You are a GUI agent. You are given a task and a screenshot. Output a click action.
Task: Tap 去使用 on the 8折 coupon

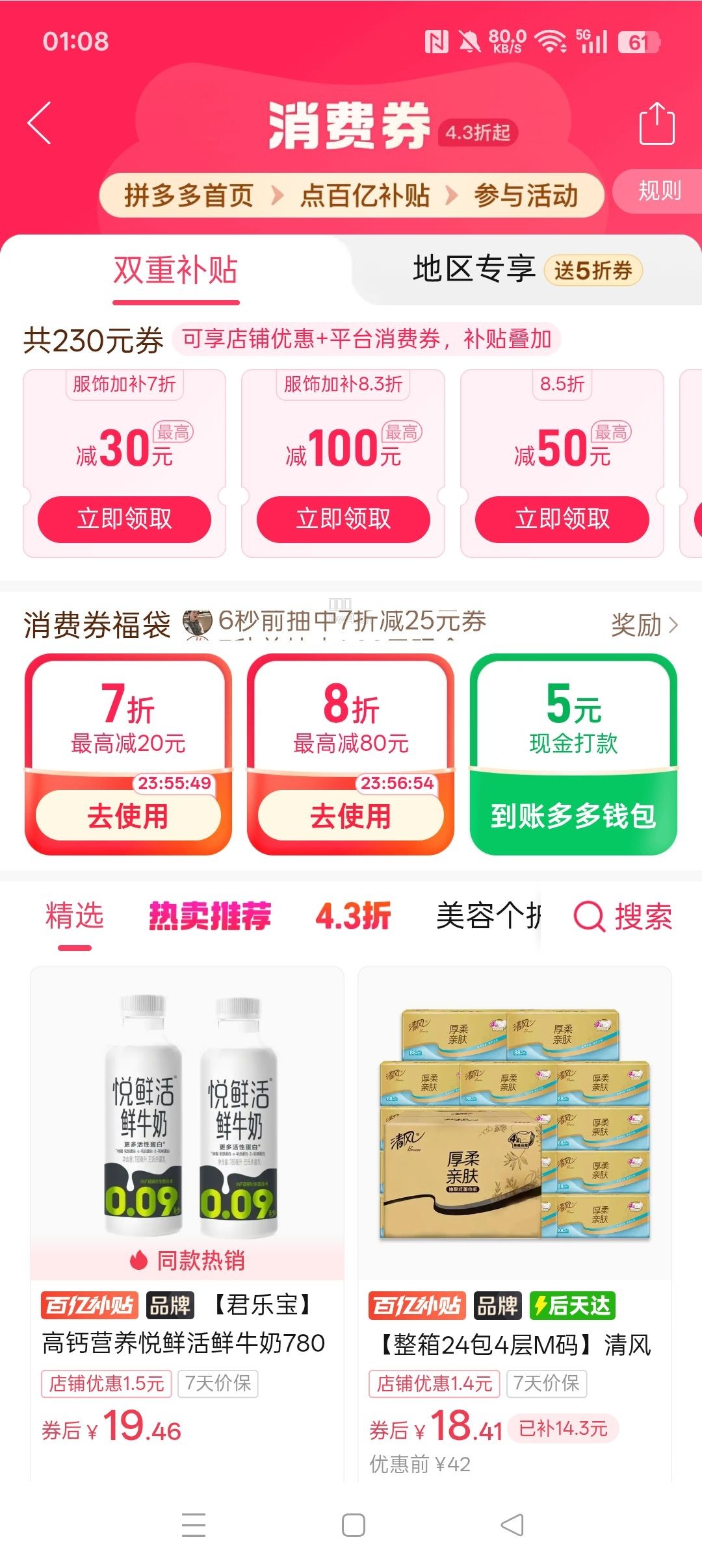[x=350, y=815]
